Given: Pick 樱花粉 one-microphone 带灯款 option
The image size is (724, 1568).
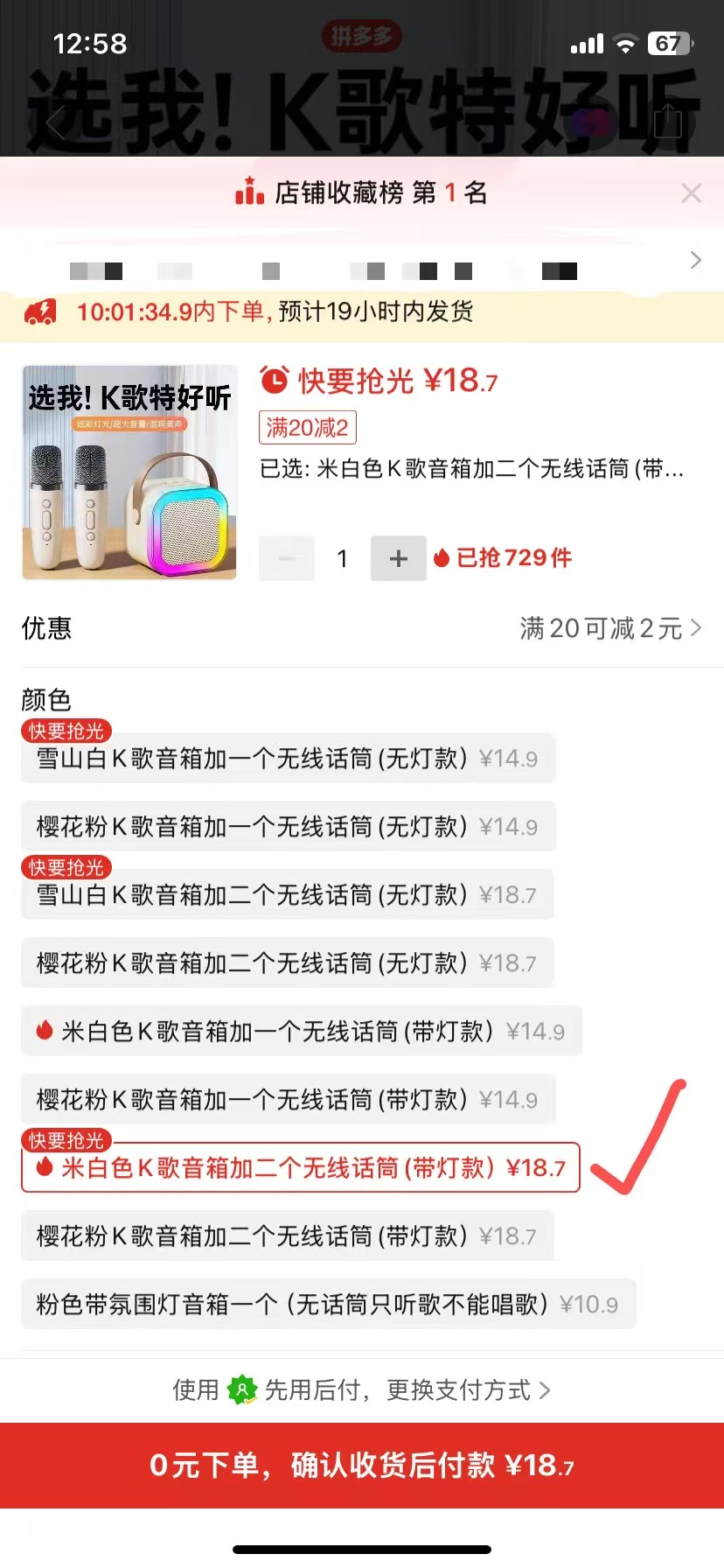Looking at the screenshot, I should (287, 1100).
